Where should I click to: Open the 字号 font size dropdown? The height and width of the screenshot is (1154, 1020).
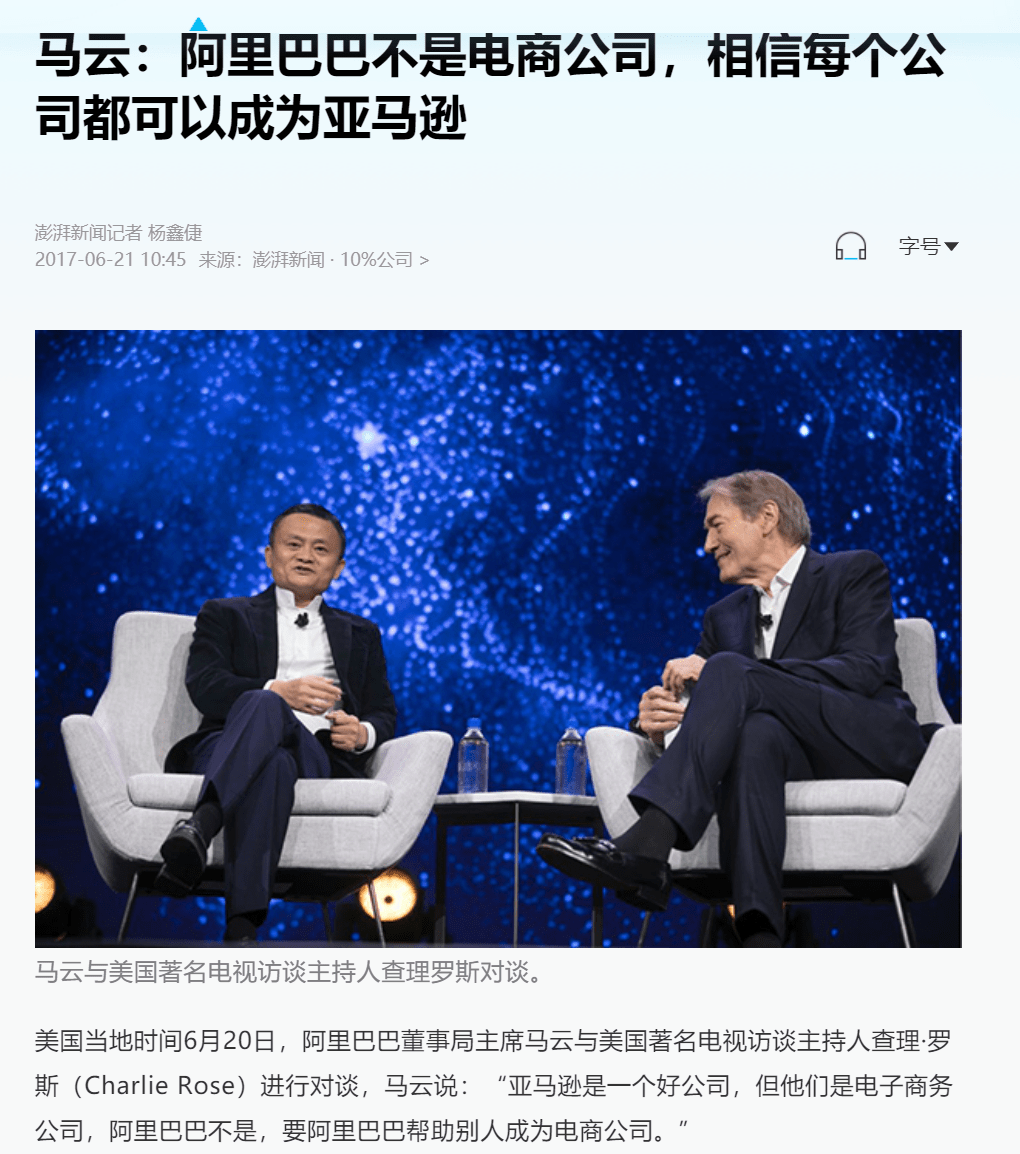tap(928, 246)
